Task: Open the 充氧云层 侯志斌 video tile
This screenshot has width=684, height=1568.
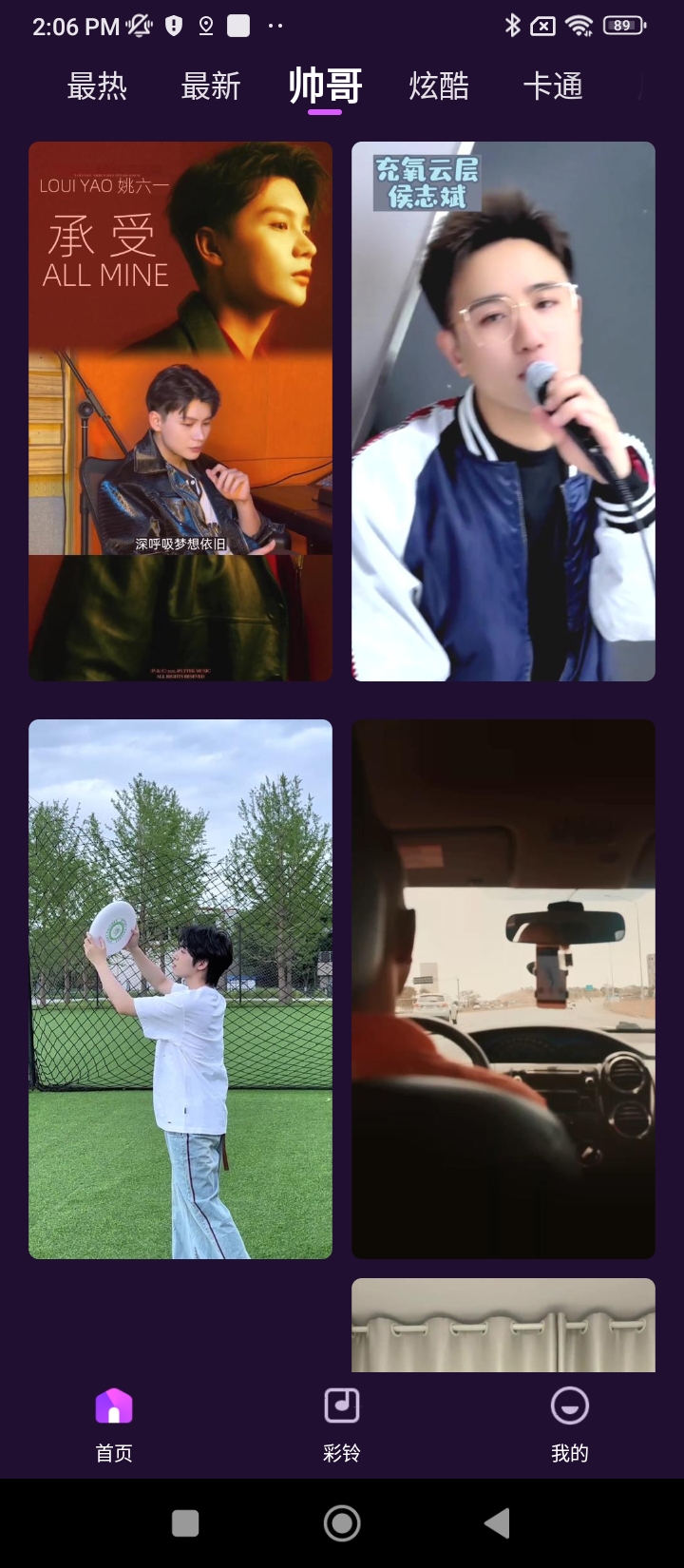Action: coord(503,411)
